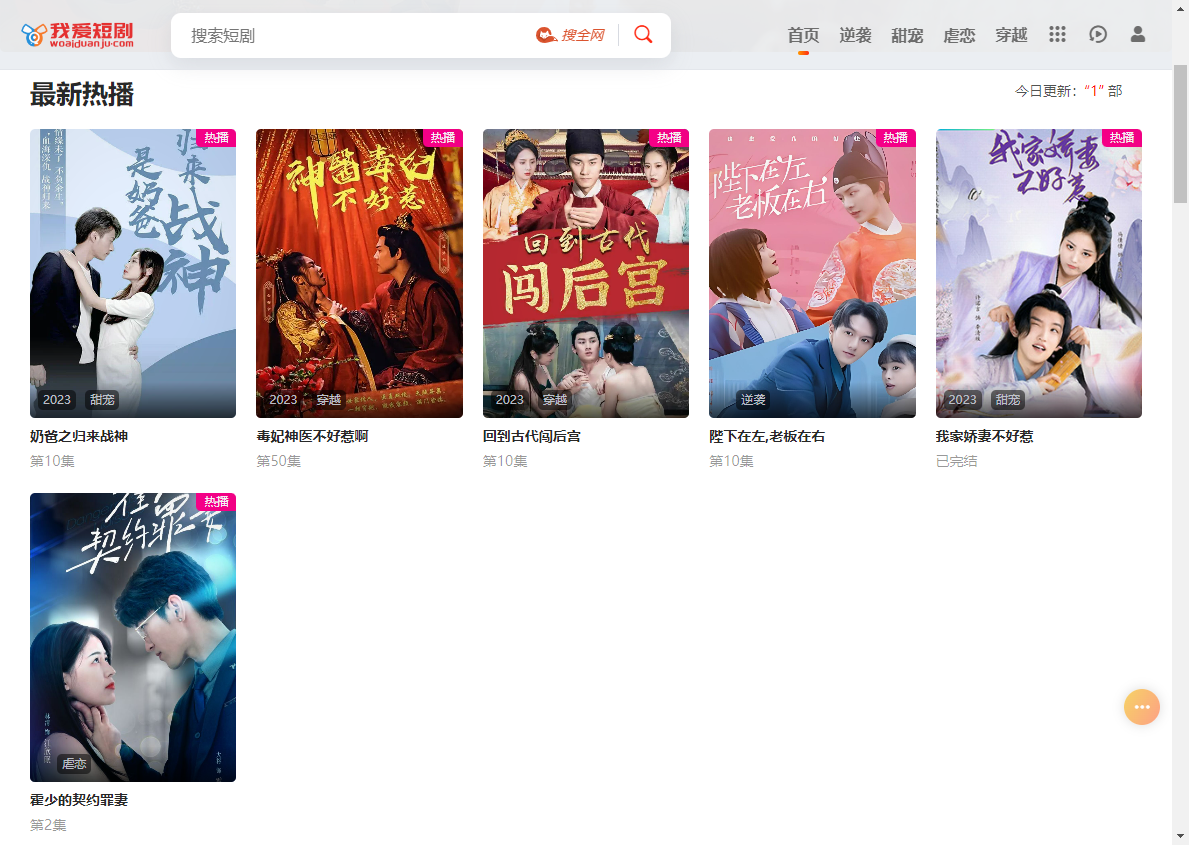Tap the 搜索短剧 search box
1189x845 pixels.
click(x=350, y=35)
